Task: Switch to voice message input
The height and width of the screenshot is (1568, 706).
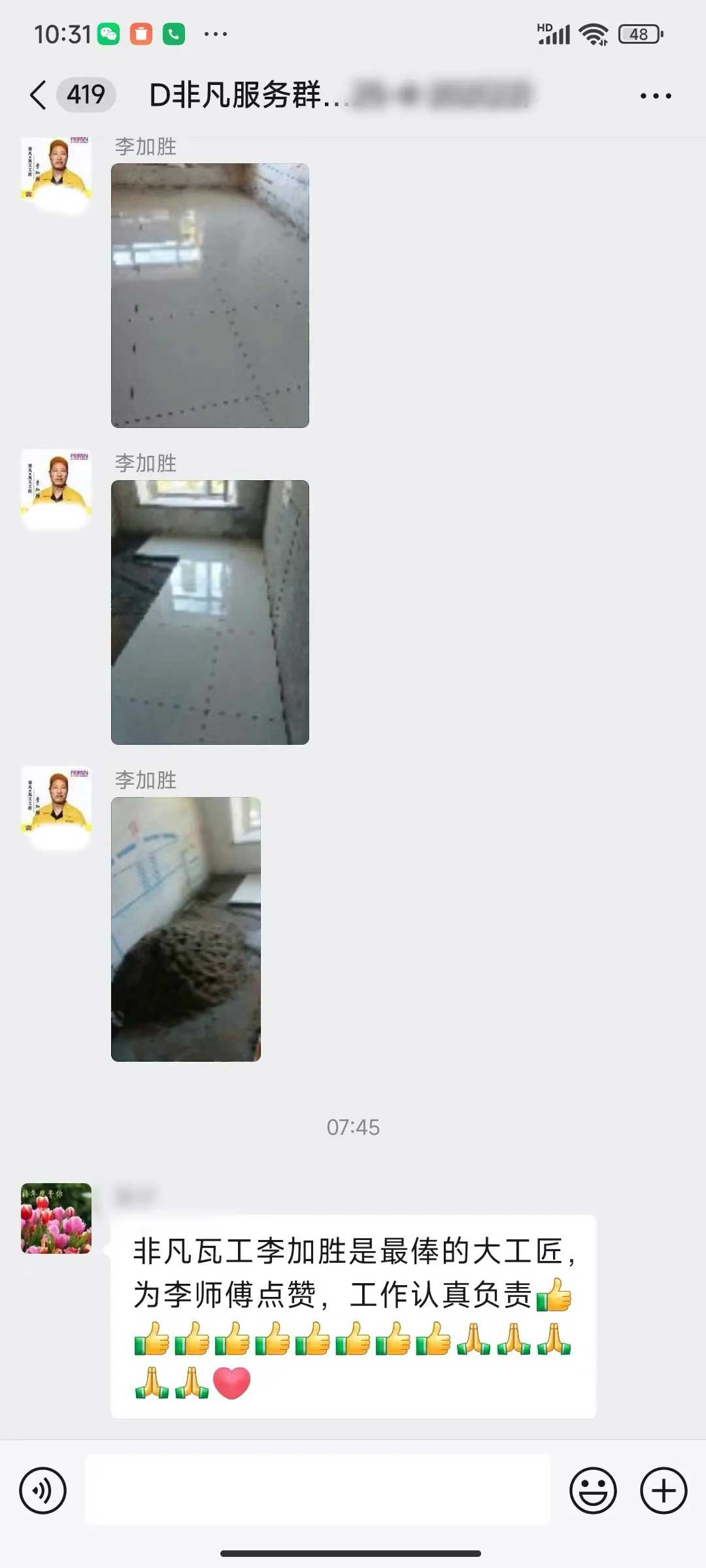Action: point(43,1490)
